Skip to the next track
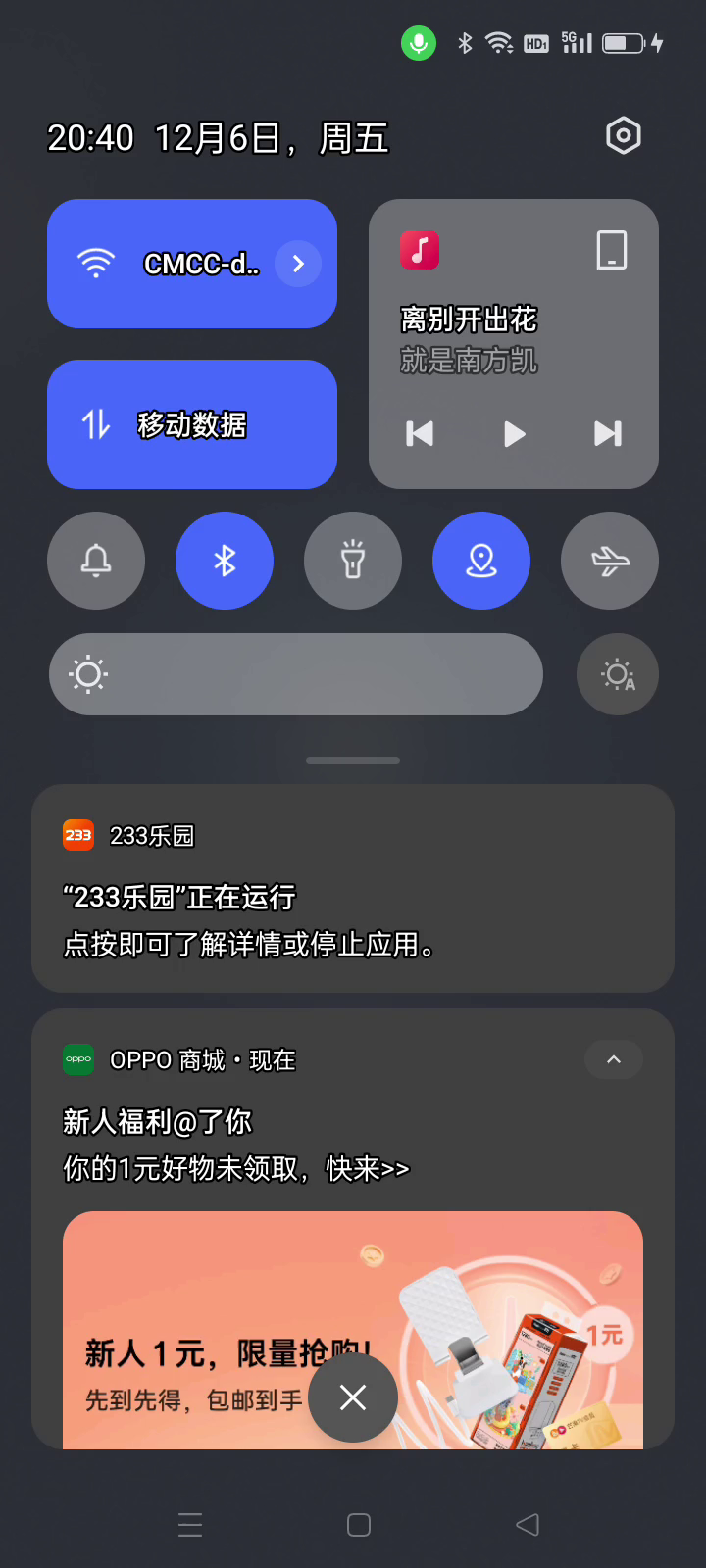 pyautogui.click(x=607, y=433)
